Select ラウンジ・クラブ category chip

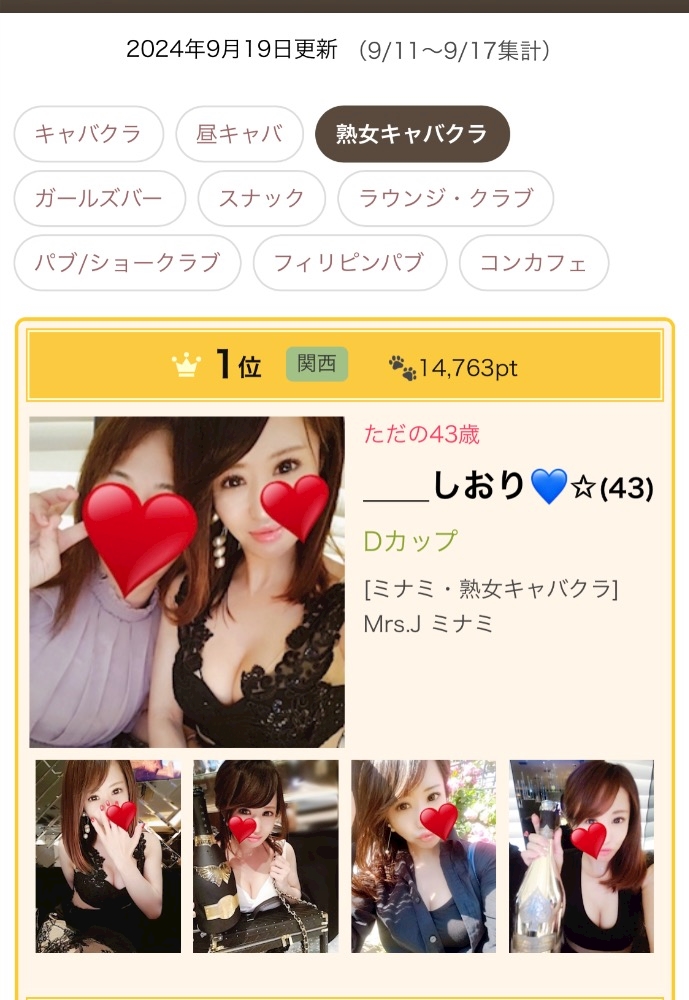pos(445,198)
